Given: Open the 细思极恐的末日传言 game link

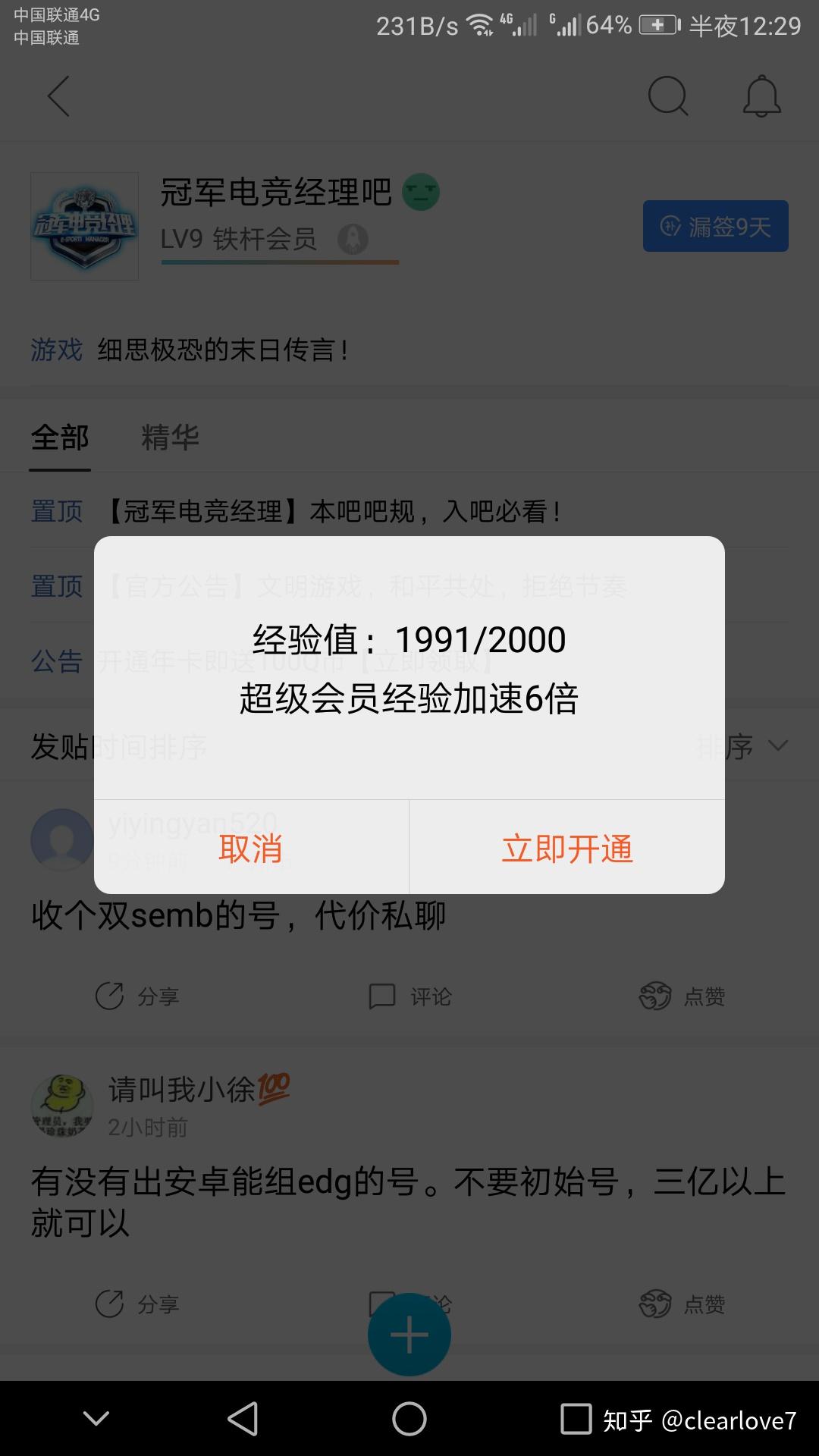Looking at the screenshot, I should [221, 350].
